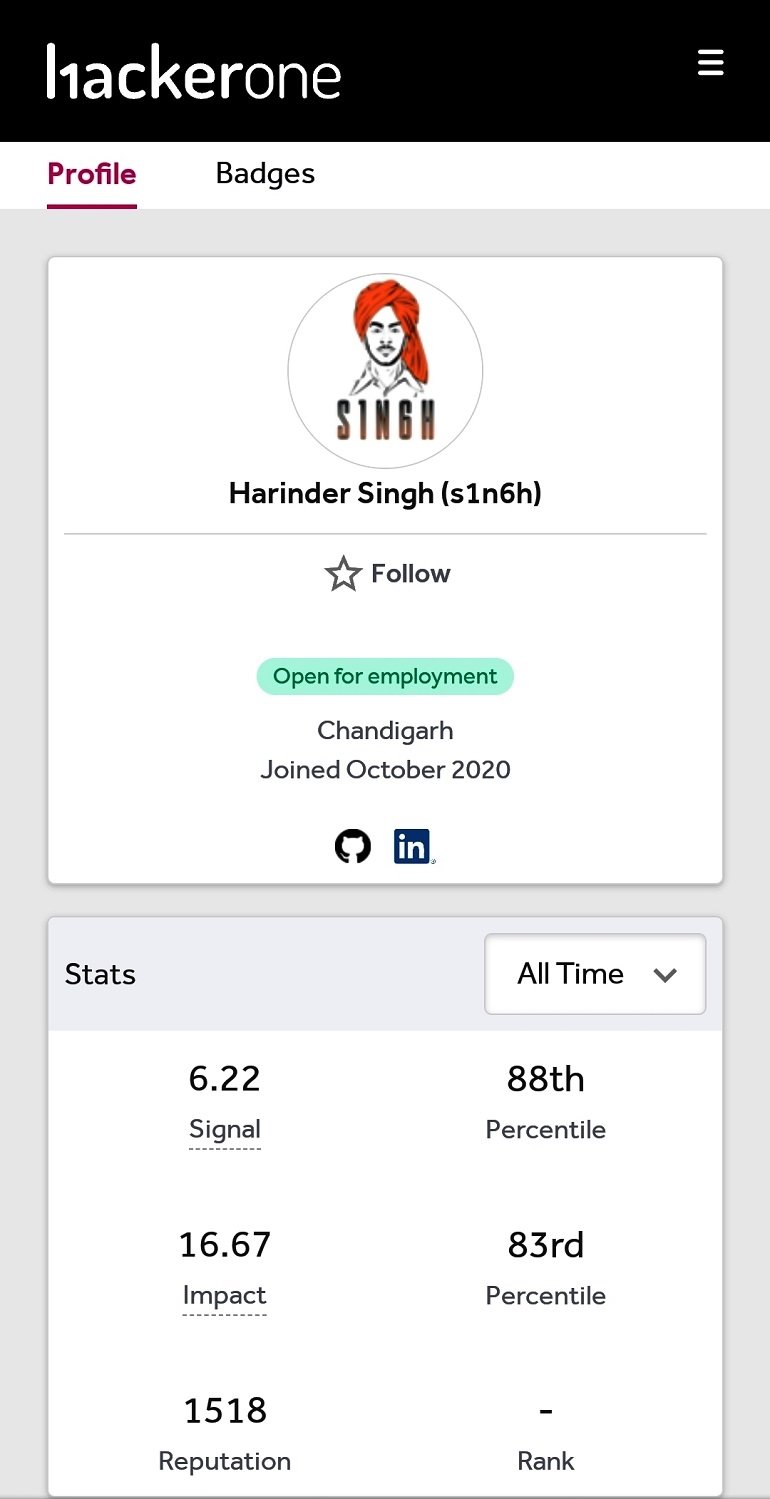Open the LinkedIn profile icon
770x1499 pixels.
(413, 846)
